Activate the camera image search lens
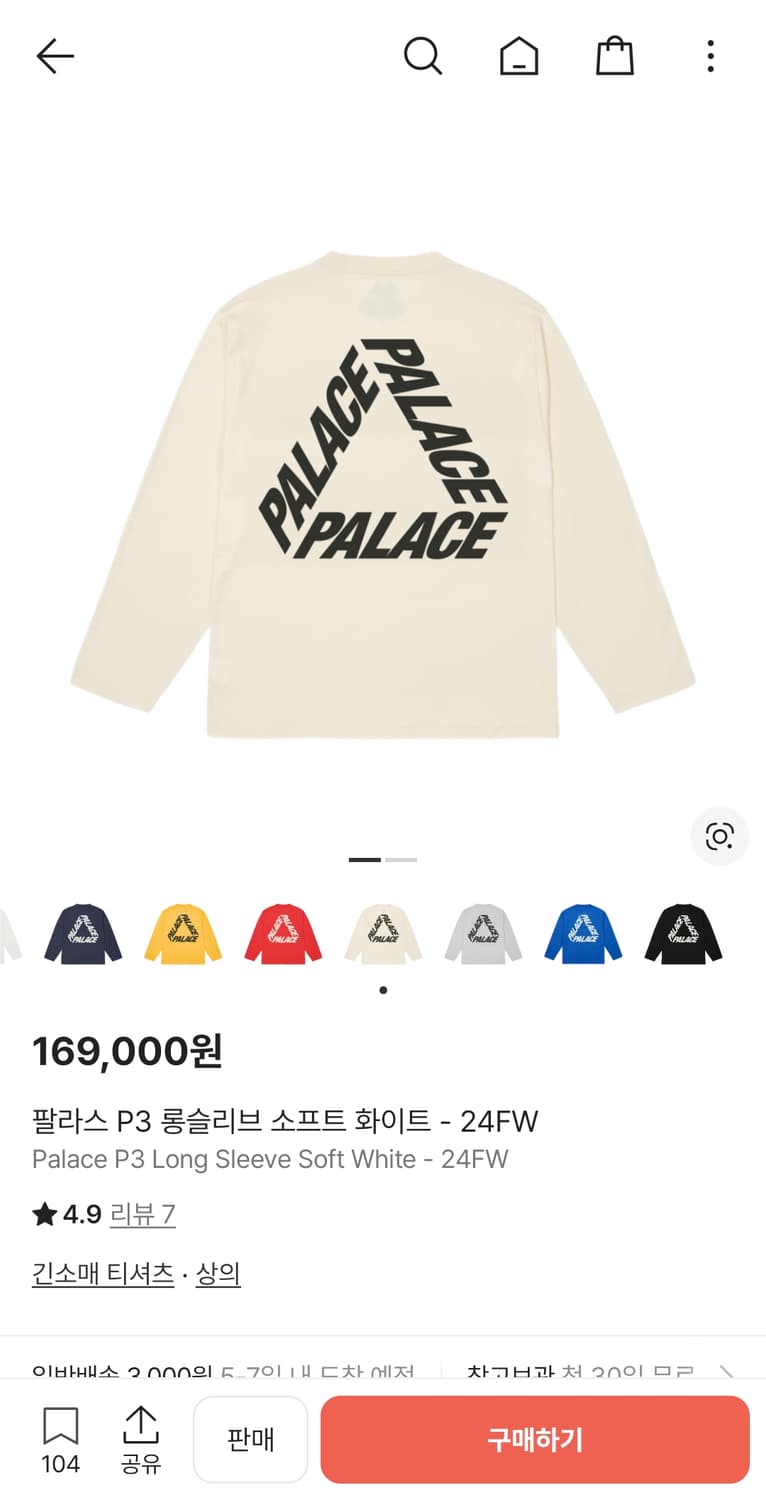The image size is (766, 1500). tap(719, 837)
